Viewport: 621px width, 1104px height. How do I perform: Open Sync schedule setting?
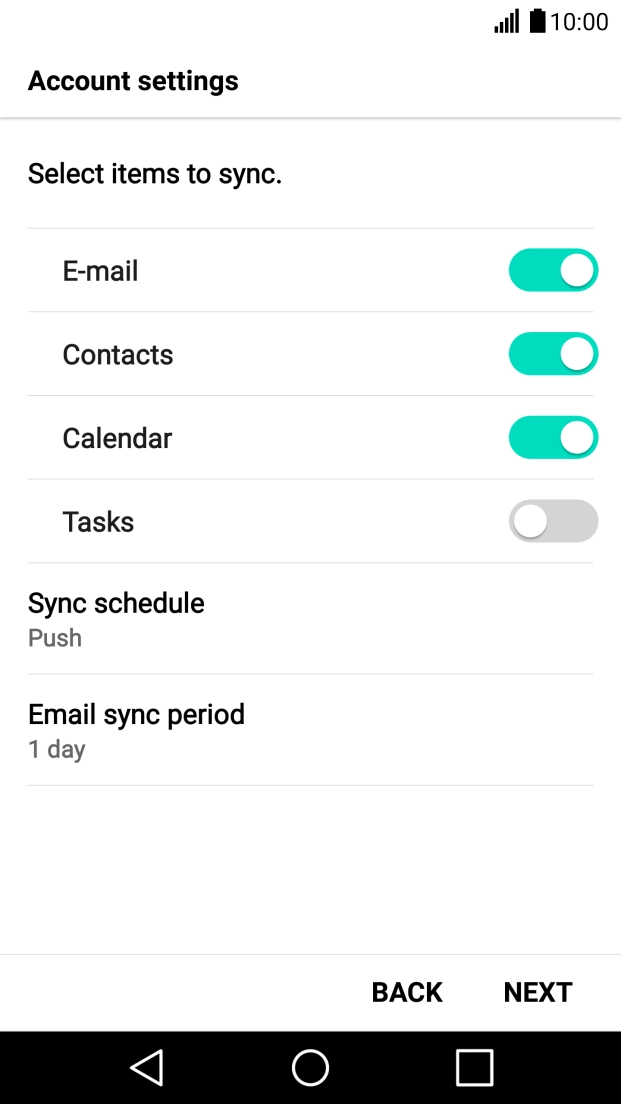(310, 619)
